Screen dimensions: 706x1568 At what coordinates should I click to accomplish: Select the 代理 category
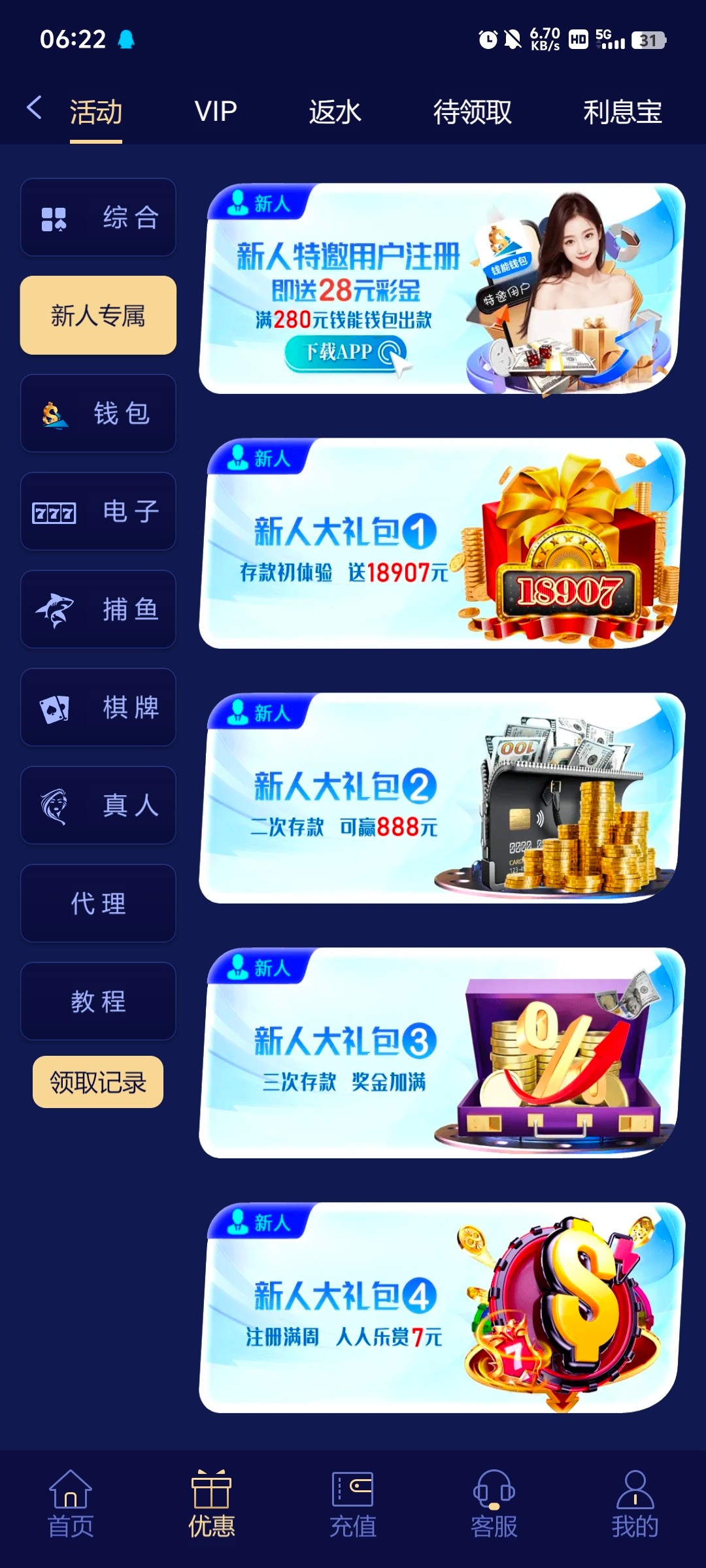pyautogui.click(x=98, y=904)
